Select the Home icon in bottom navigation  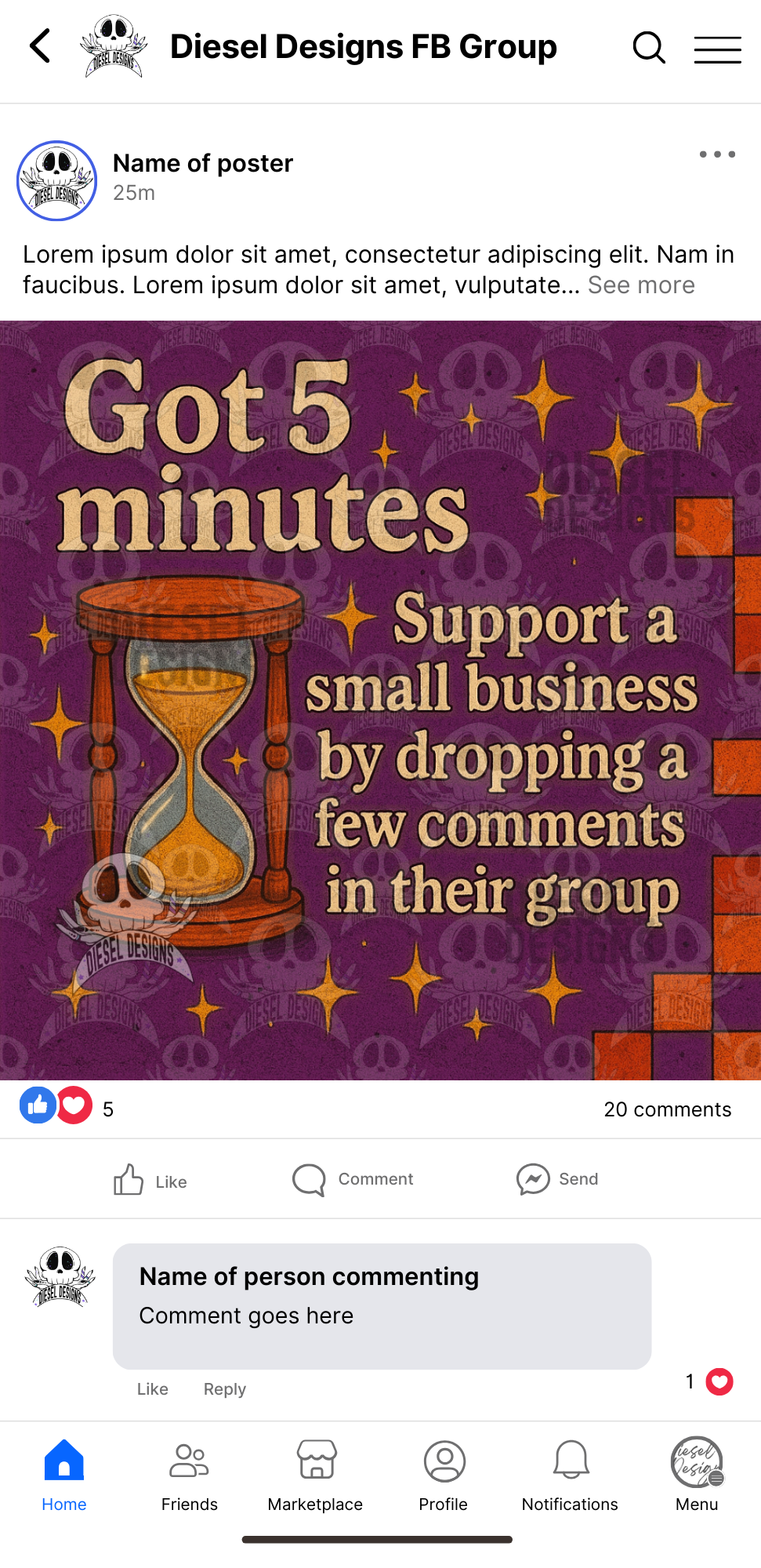pos(63,1474)
